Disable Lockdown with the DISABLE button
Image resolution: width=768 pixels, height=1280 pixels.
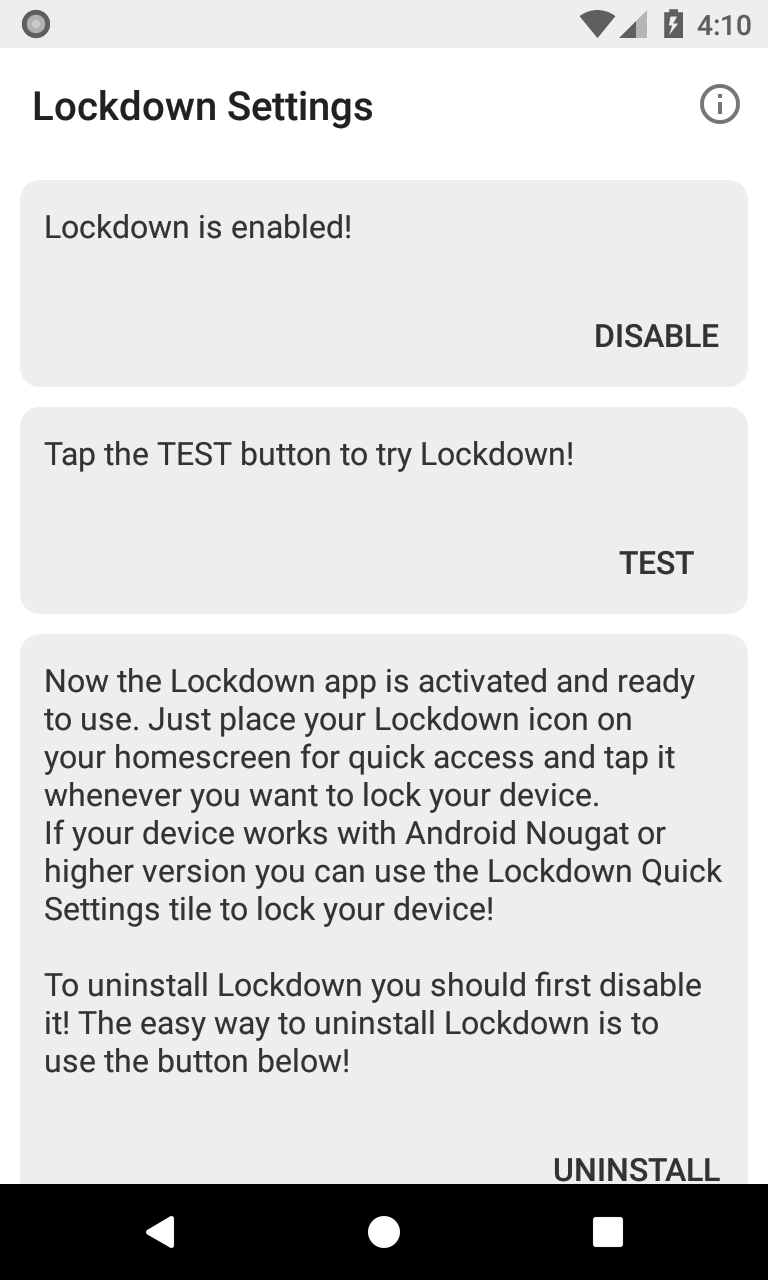click(x=656, y=336)
